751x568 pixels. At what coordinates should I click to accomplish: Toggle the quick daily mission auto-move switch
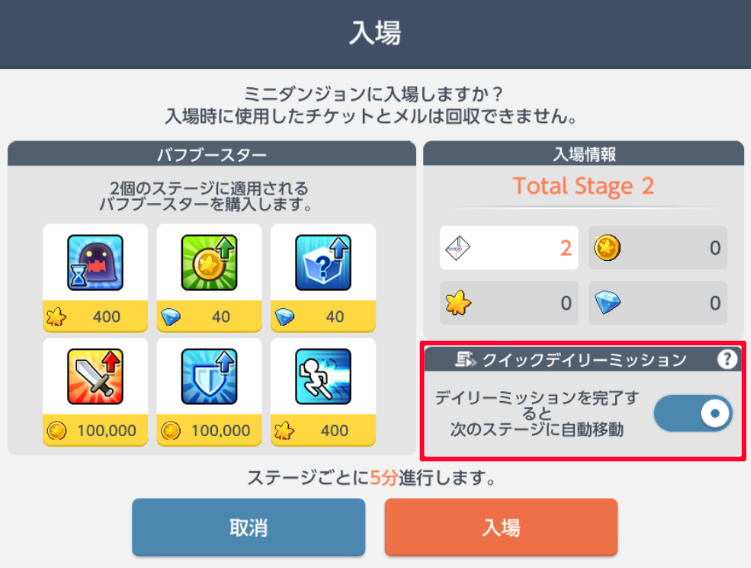[x=693, y=413]
